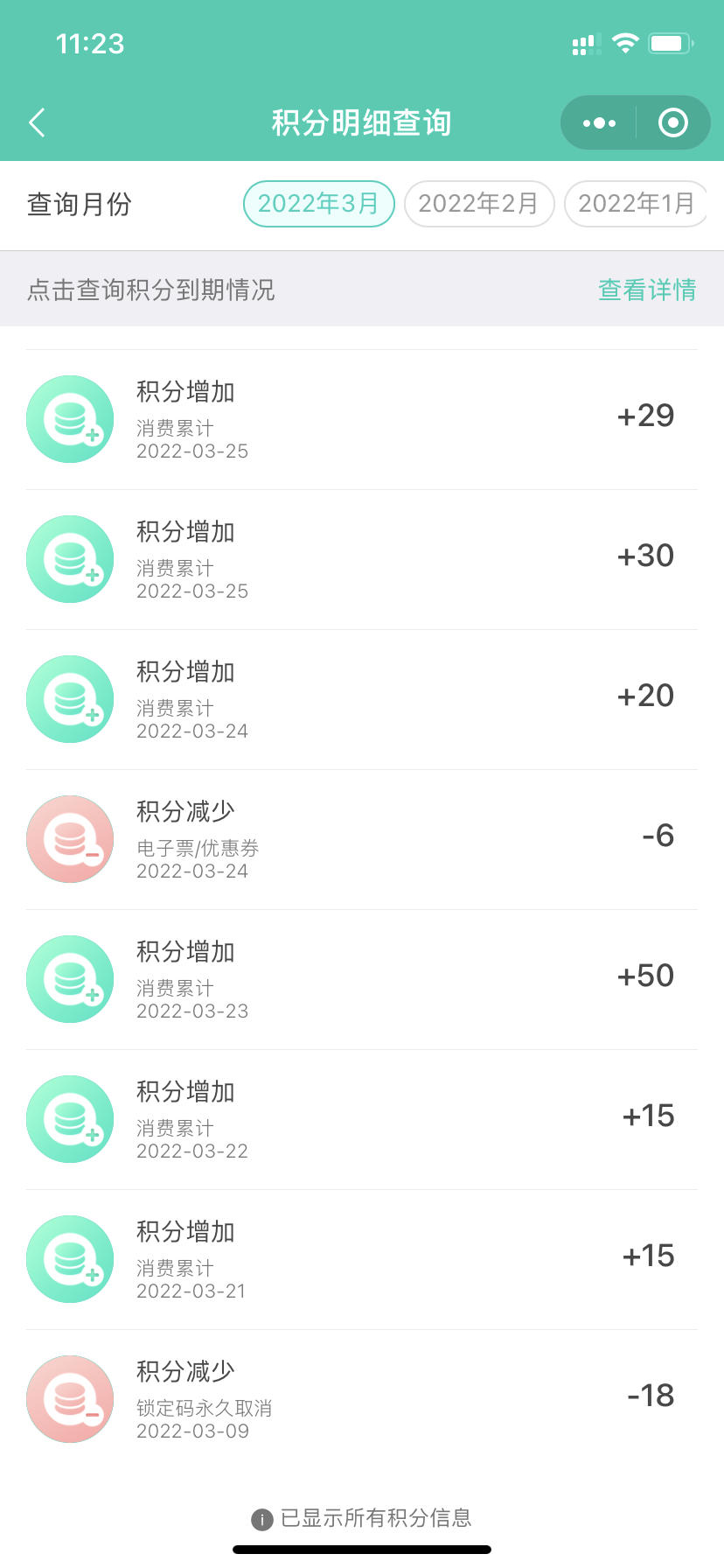Image resolution: width=724 pixels, height=1568 pixels.
Task: Switch to the 2022年2月 month
Action: 479,204
